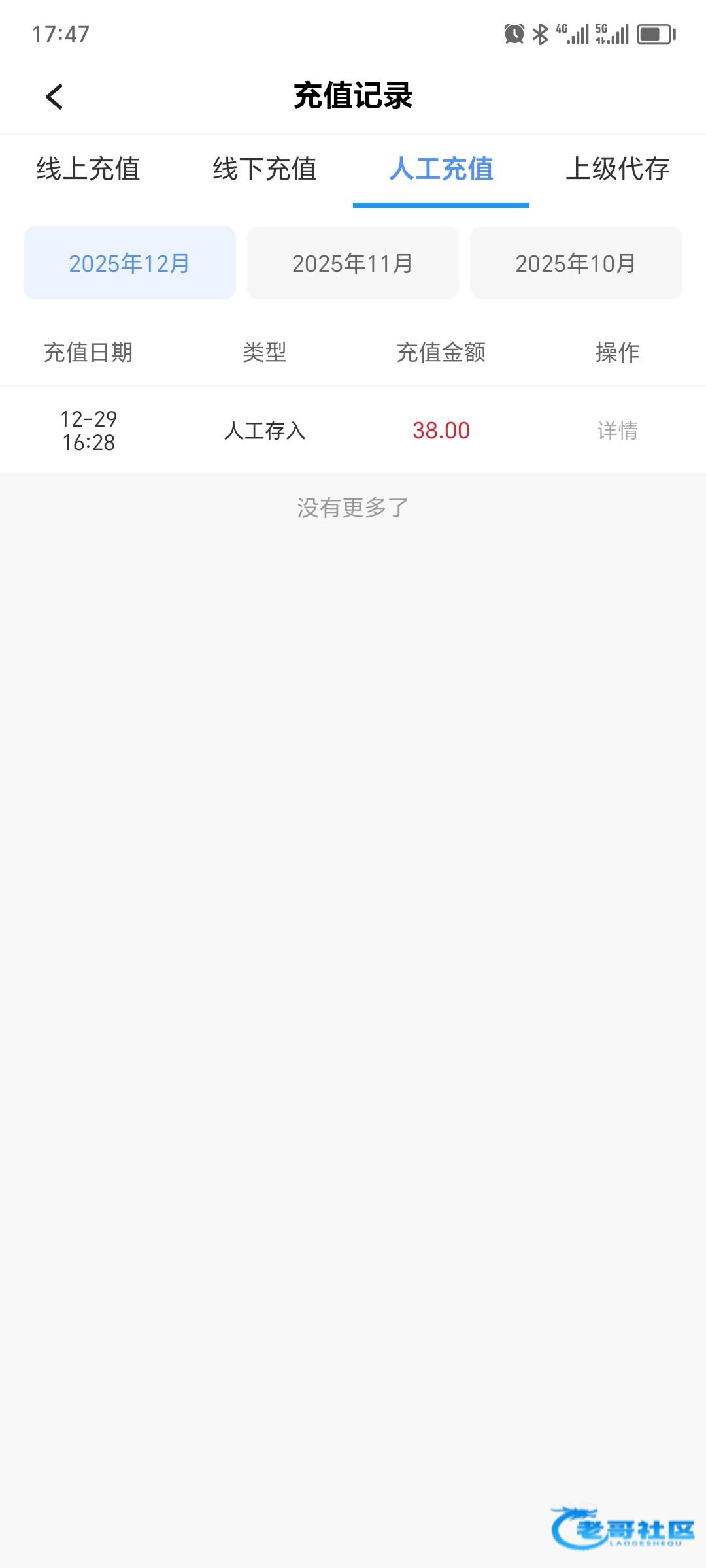Select the 2025年12月 month chip

(129, 263)
